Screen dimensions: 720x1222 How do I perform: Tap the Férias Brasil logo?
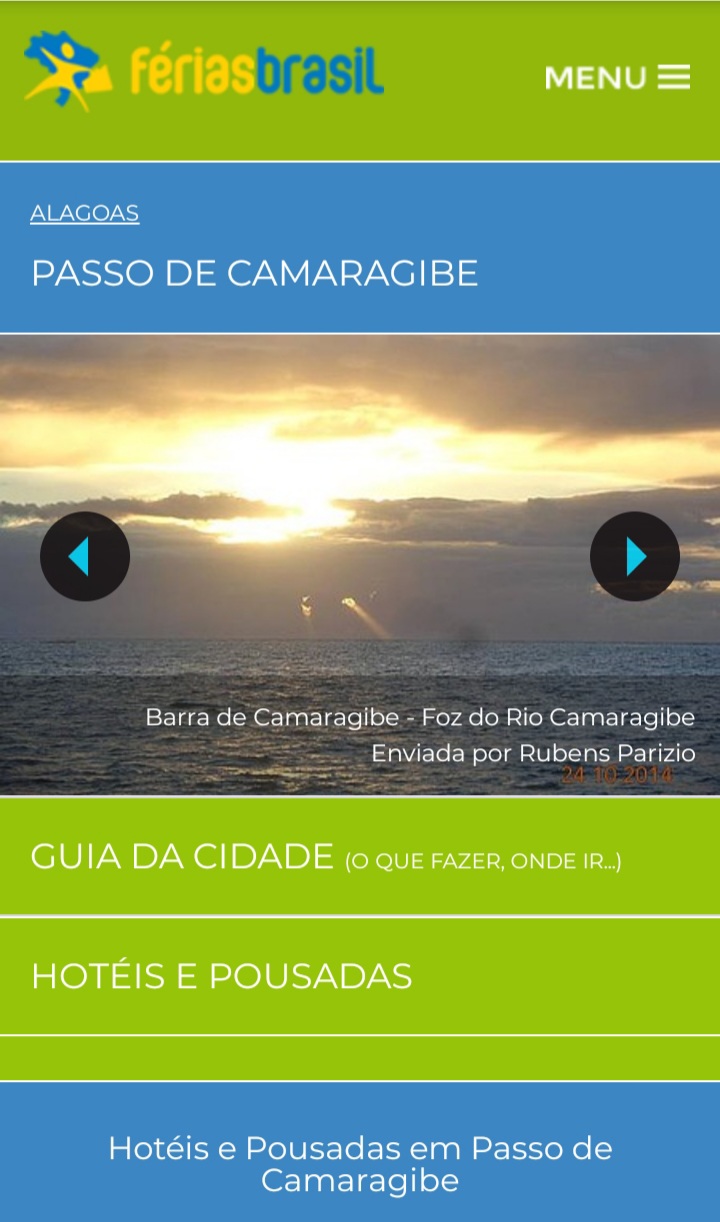(x=204, y=70)
